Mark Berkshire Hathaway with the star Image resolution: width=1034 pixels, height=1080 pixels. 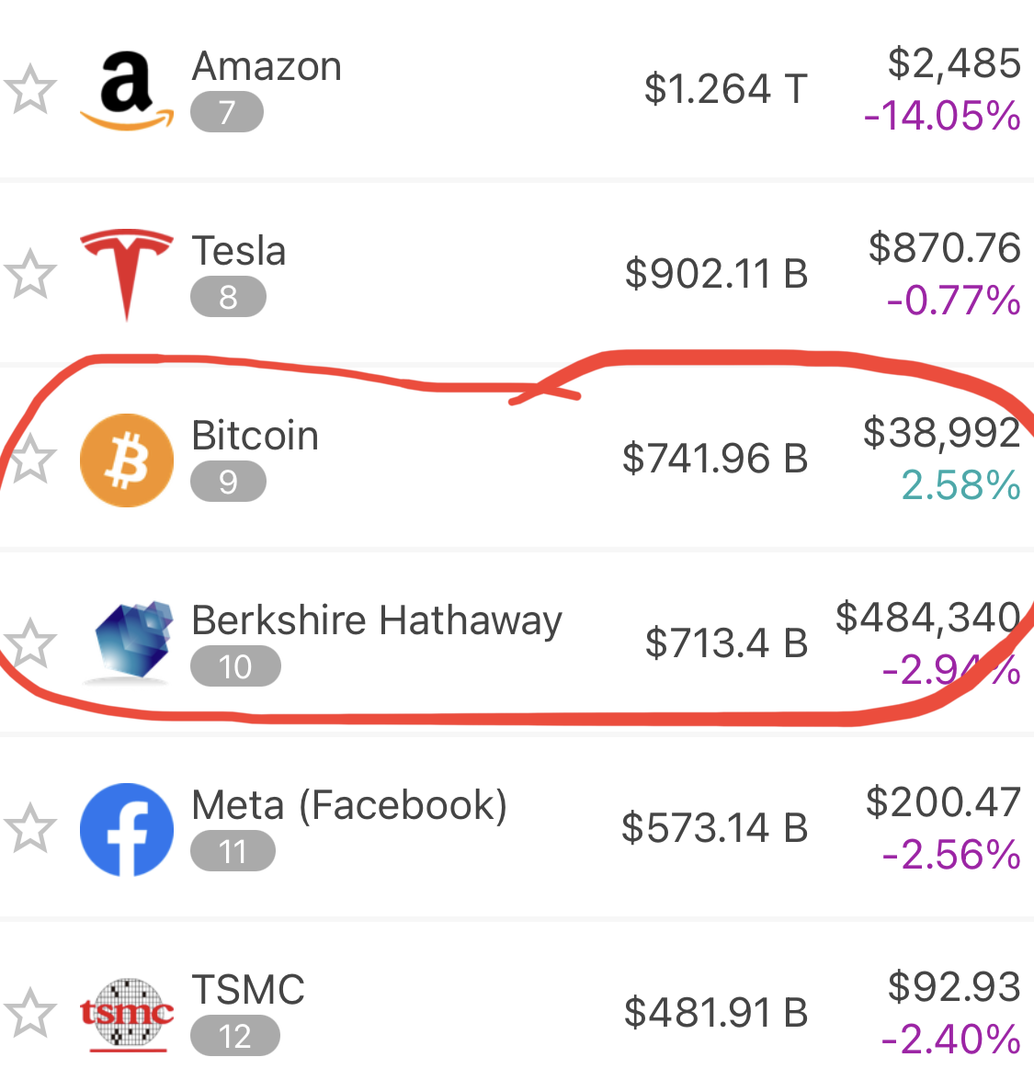(x=28, y=643)
